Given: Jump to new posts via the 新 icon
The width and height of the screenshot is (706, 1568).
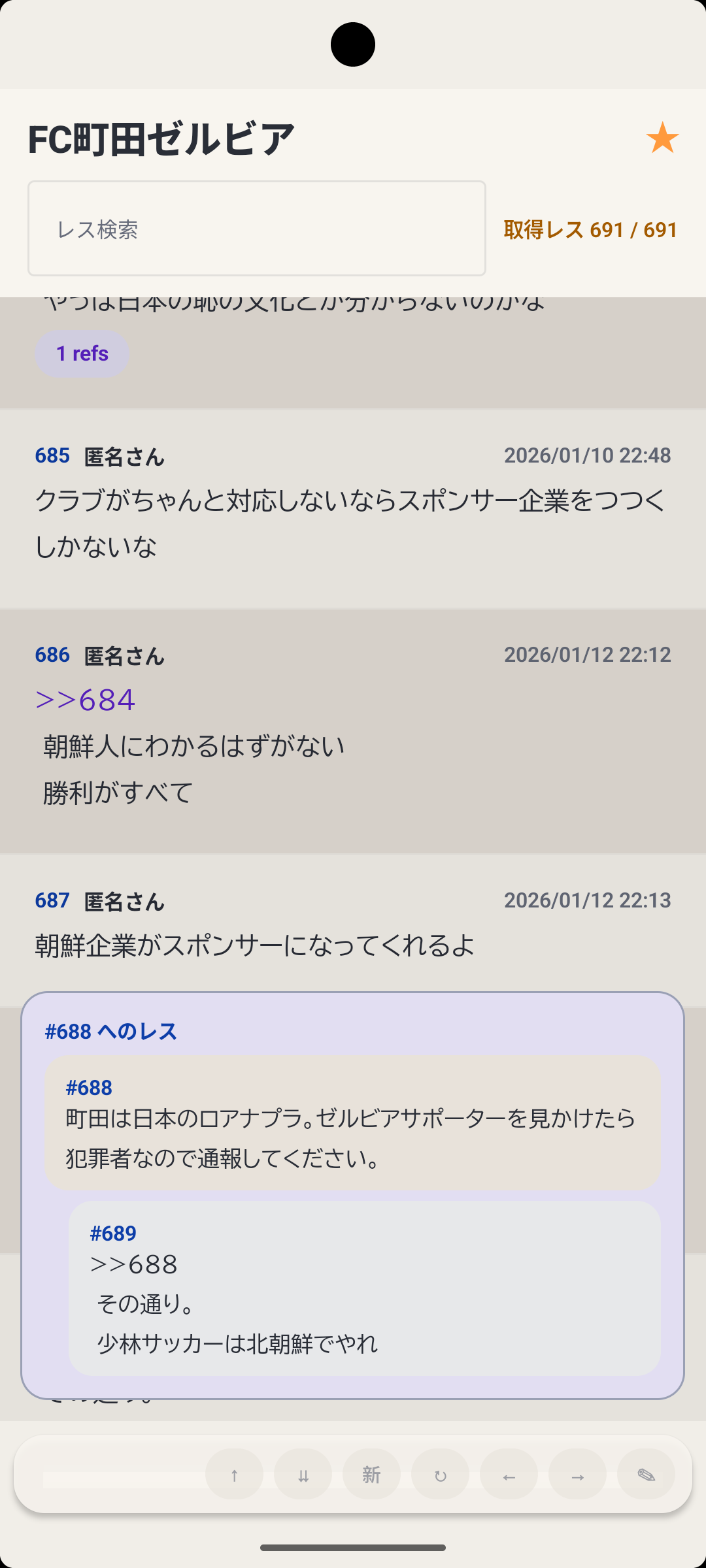Looking at the screenshot, I should click(x=371, y=1475).
